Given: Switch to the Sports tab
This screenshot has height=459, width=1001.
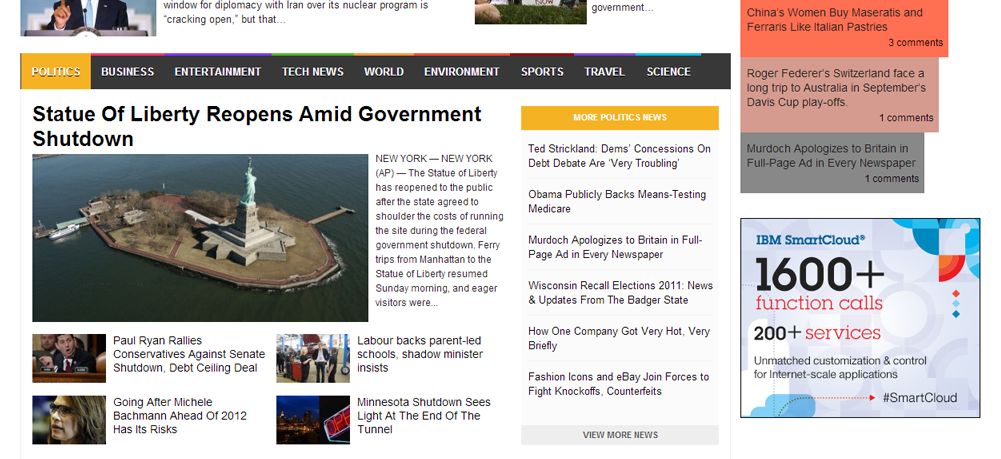Looking at the screenshot, I should click(x=542, y=72).
